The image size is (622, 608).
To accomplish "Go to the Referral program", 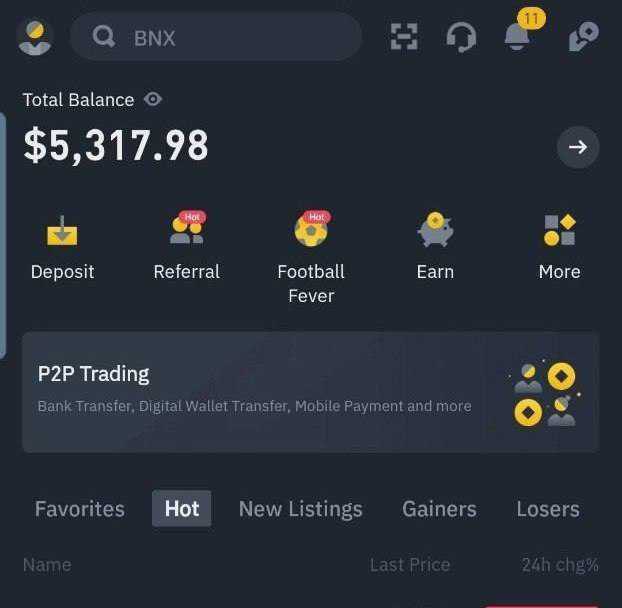I will point(187,247).
